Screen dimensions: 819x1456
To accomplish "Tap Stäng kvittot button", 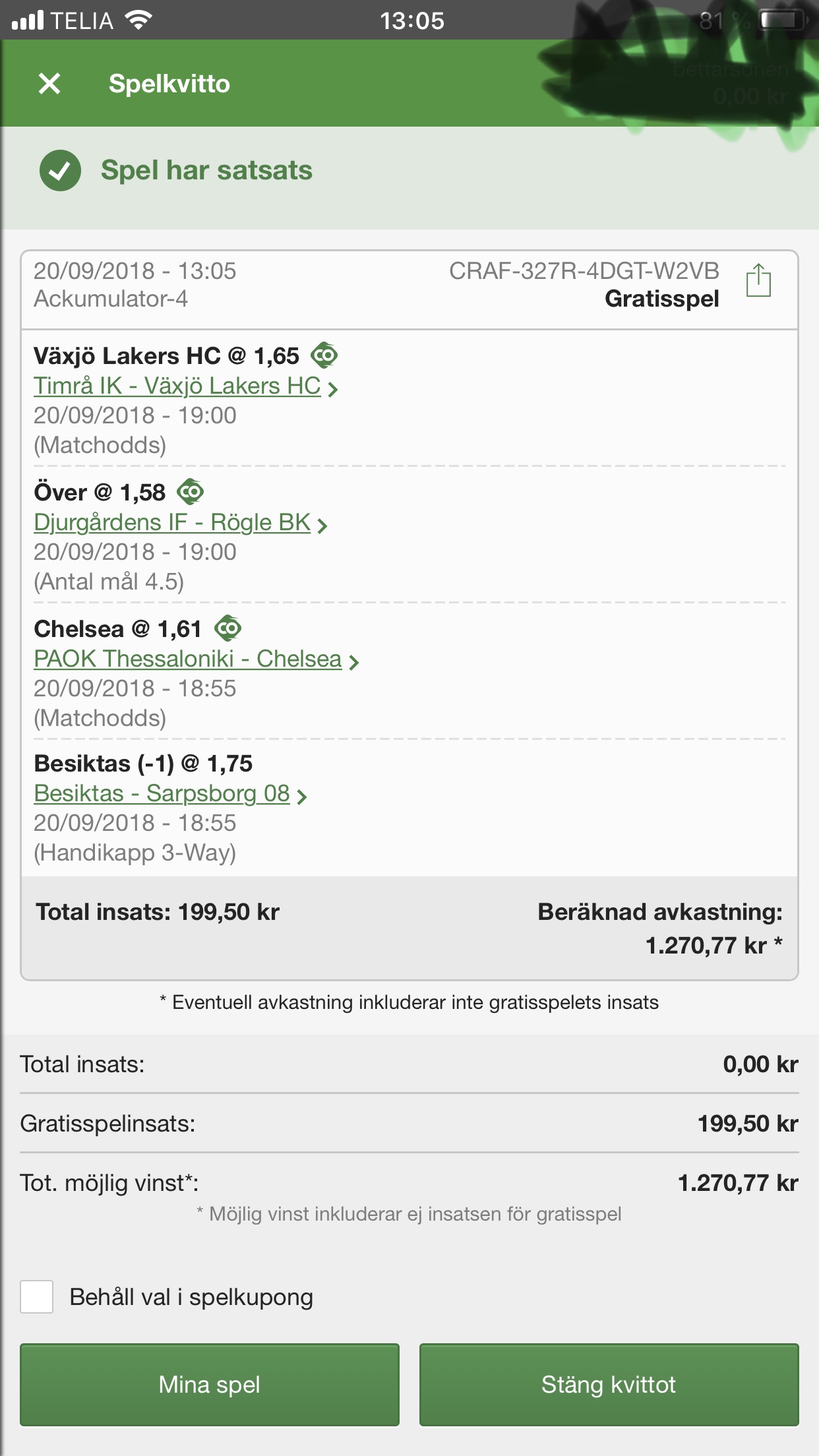I will [x=609, y=1385].
